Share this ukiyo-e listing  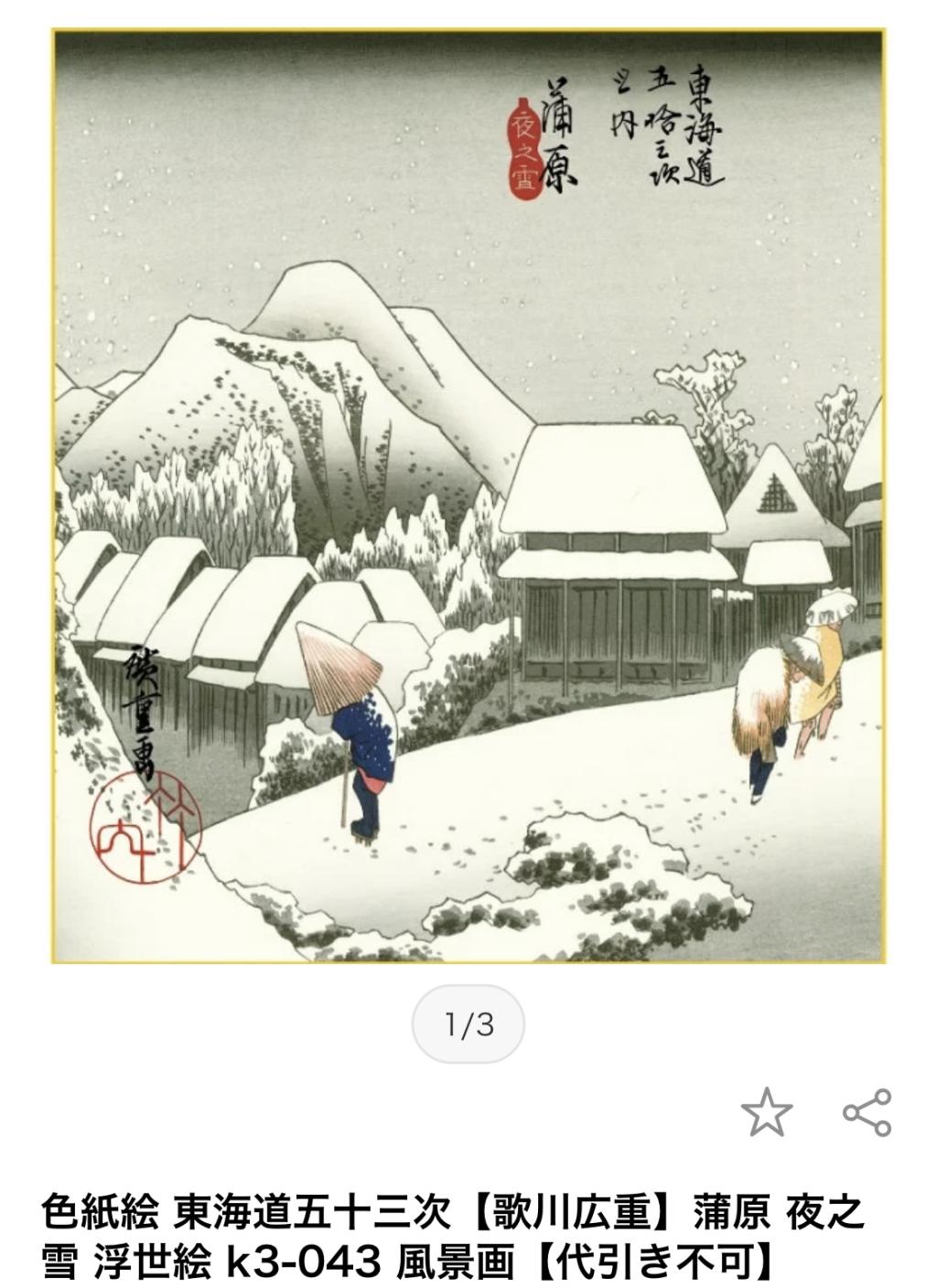click(x=866, y=1112)
